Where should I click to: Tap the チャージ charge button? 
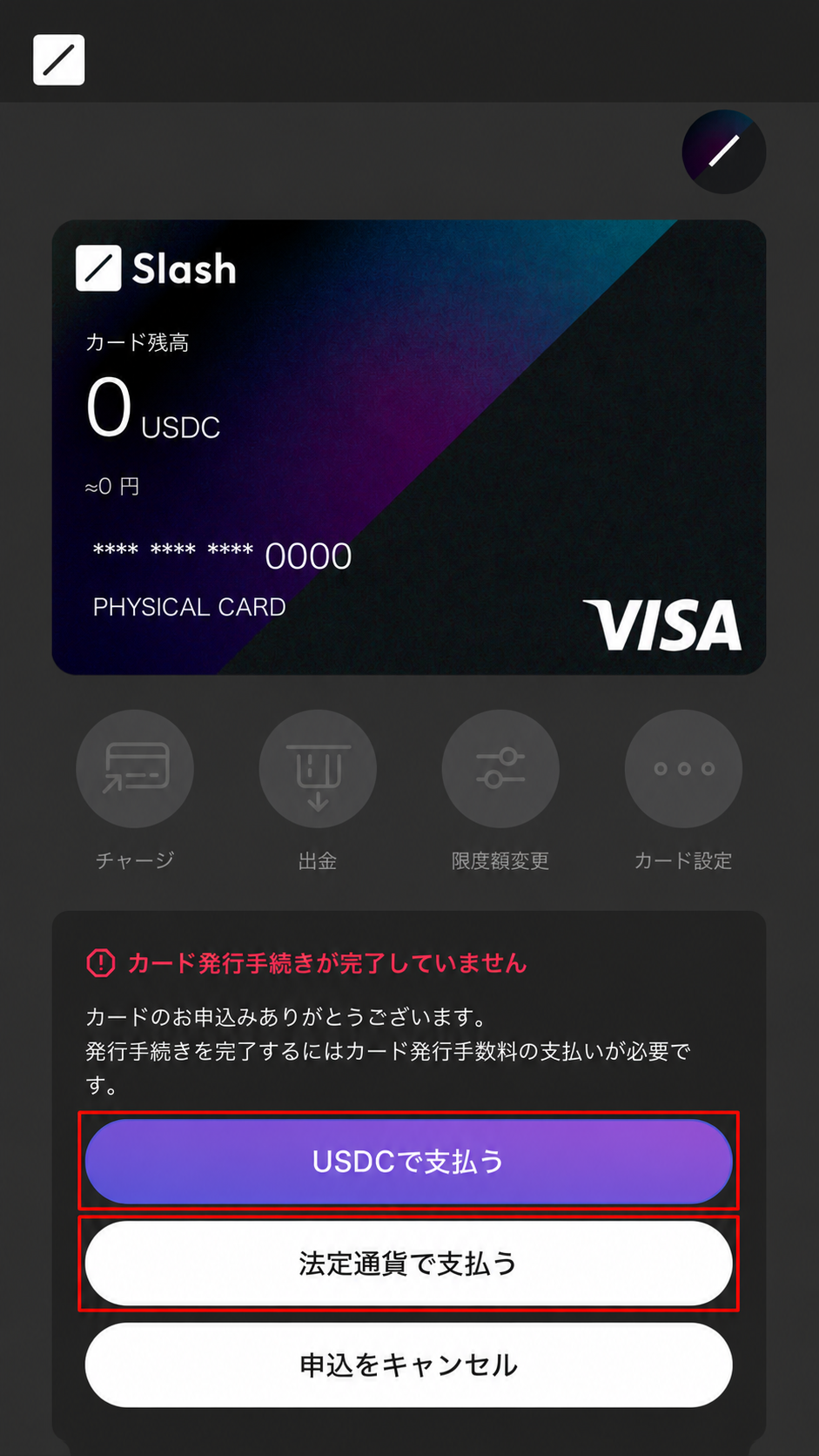[135, 768]
